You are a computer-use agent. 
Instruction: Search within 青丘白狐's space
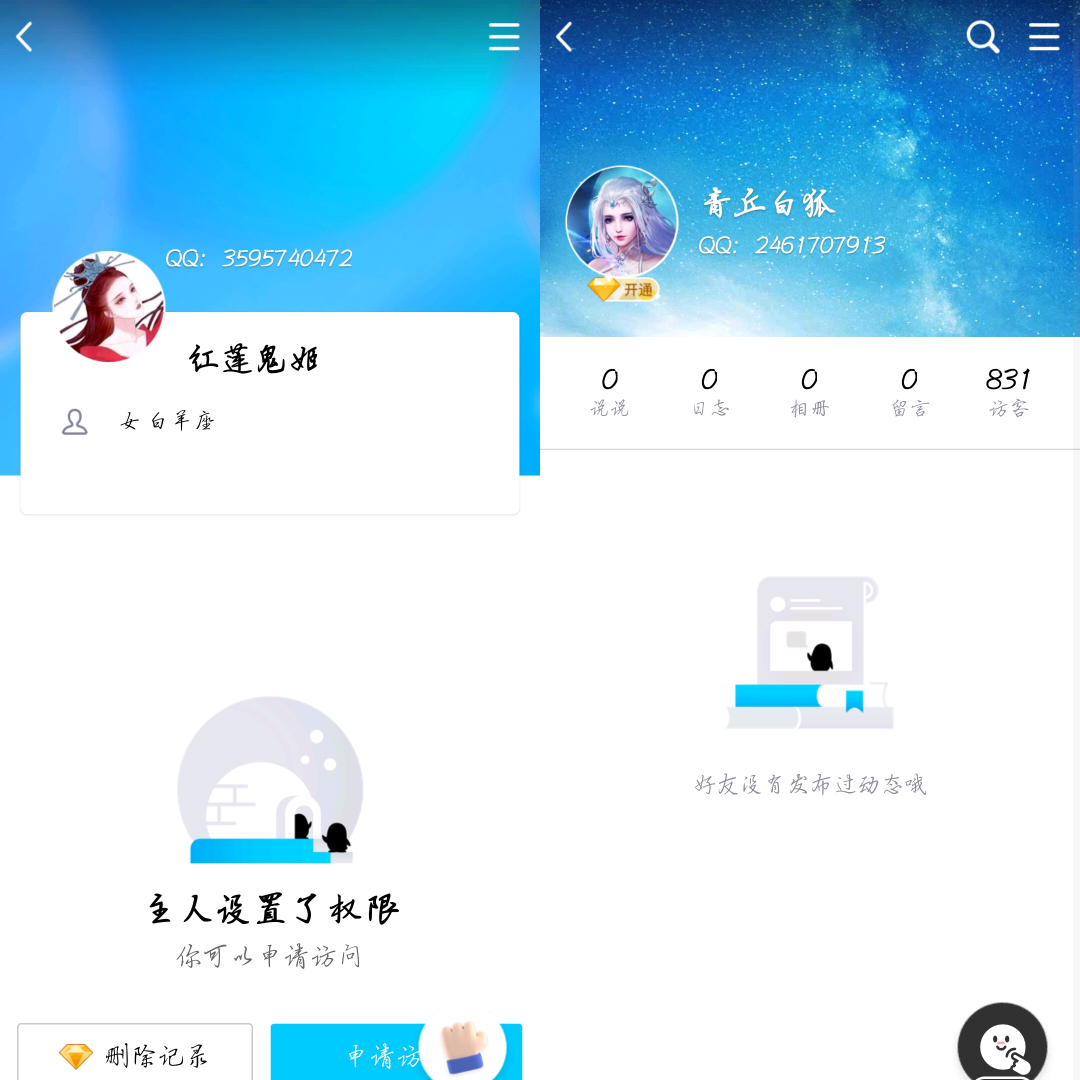(x=983, y=37)
